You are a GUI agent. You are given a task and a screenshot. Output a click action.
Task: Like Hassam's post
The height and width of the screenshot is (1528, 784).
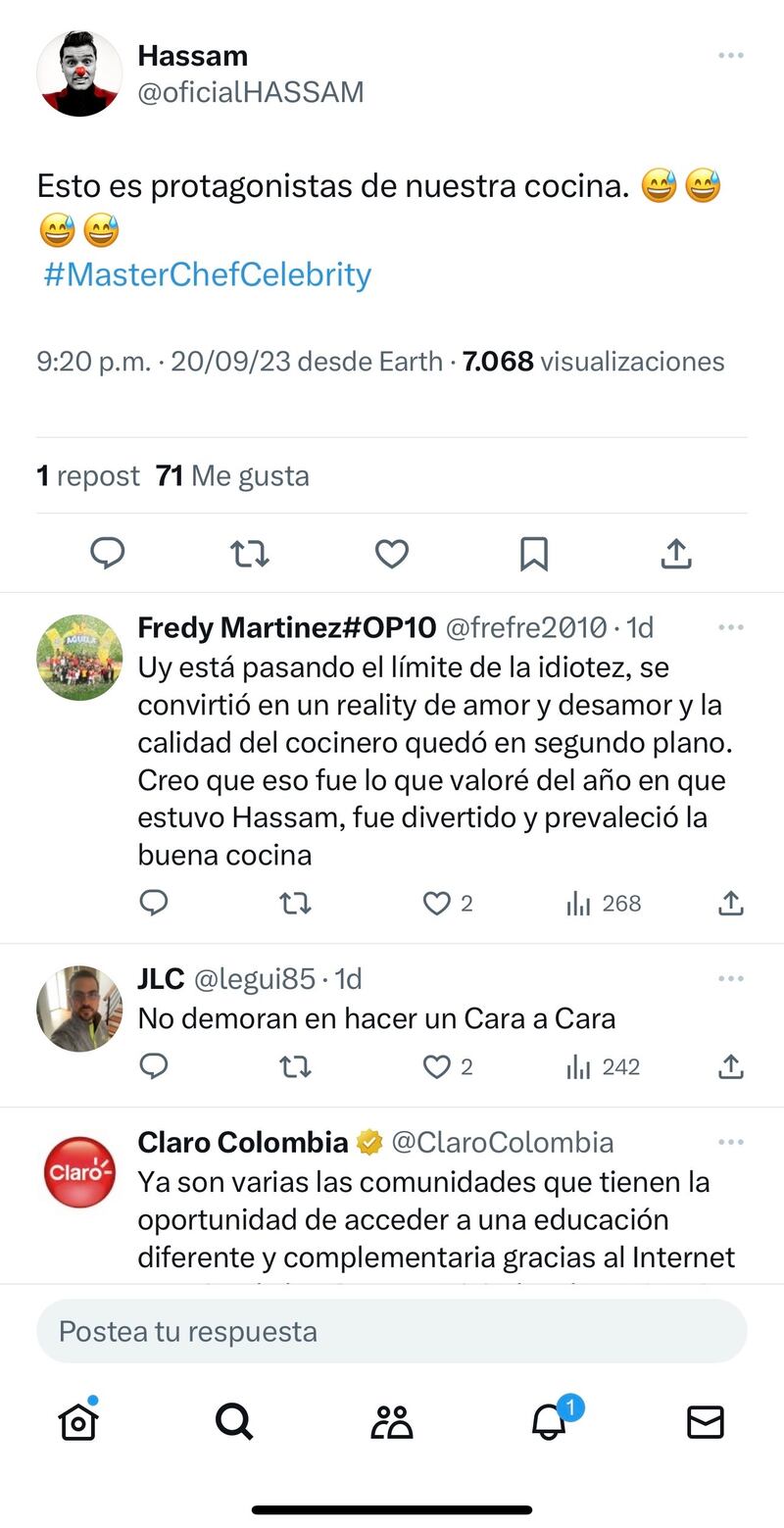[x=392, y=554]
